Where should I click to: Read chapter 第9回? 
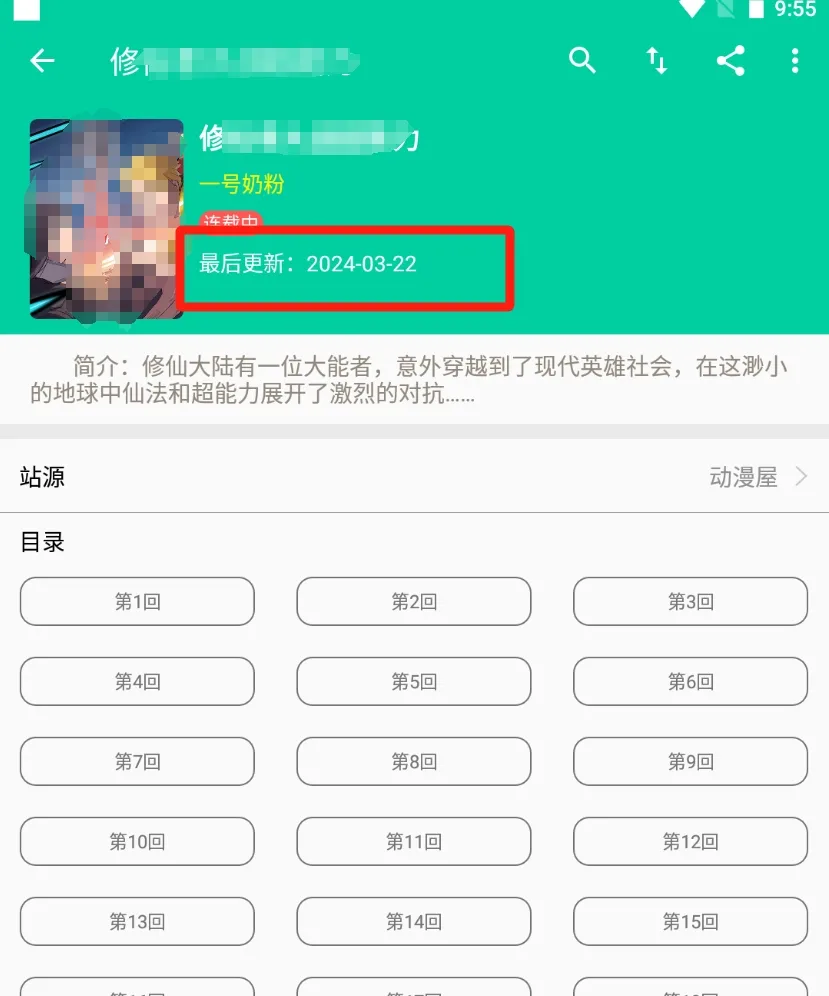tap(690, 761)
